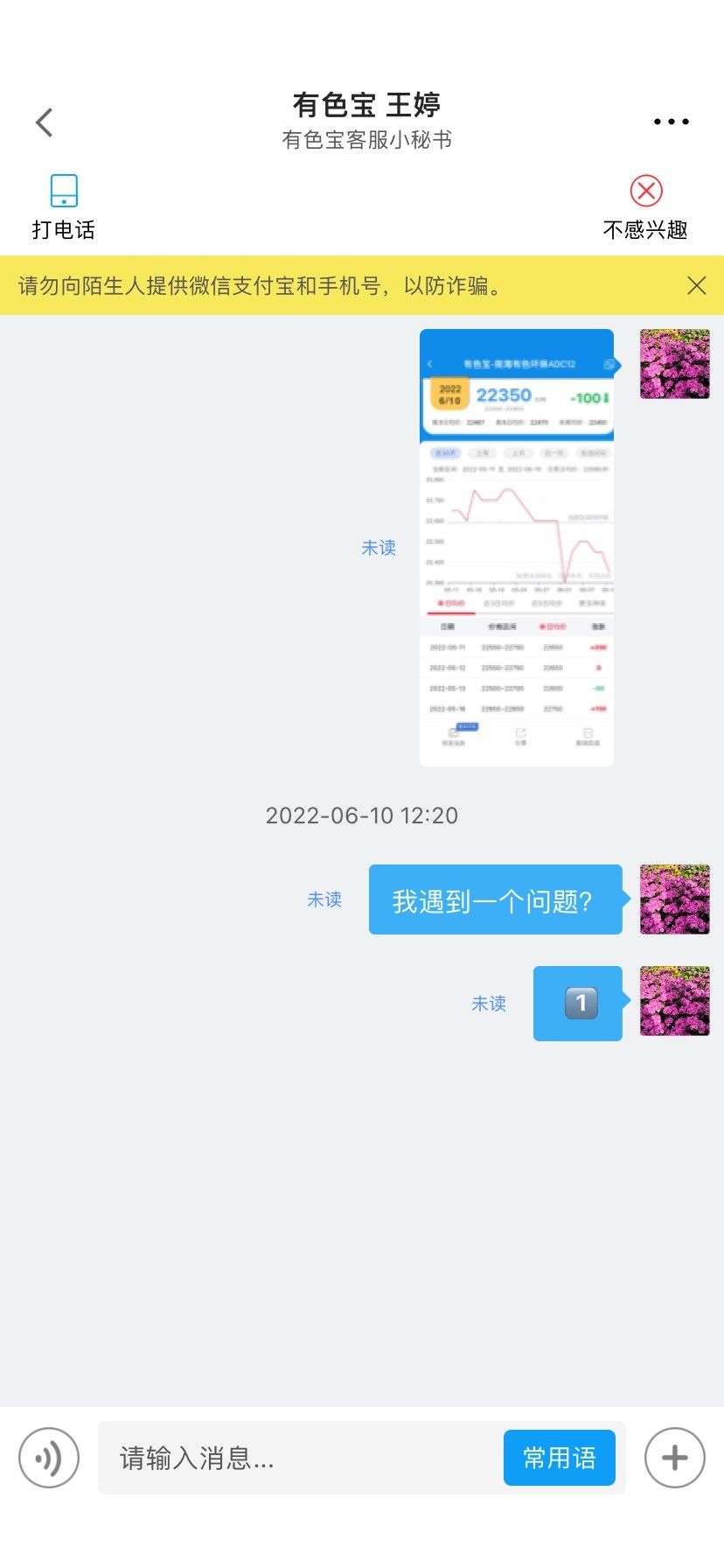Open the three-dot overflow menu

tap(672, 122)
